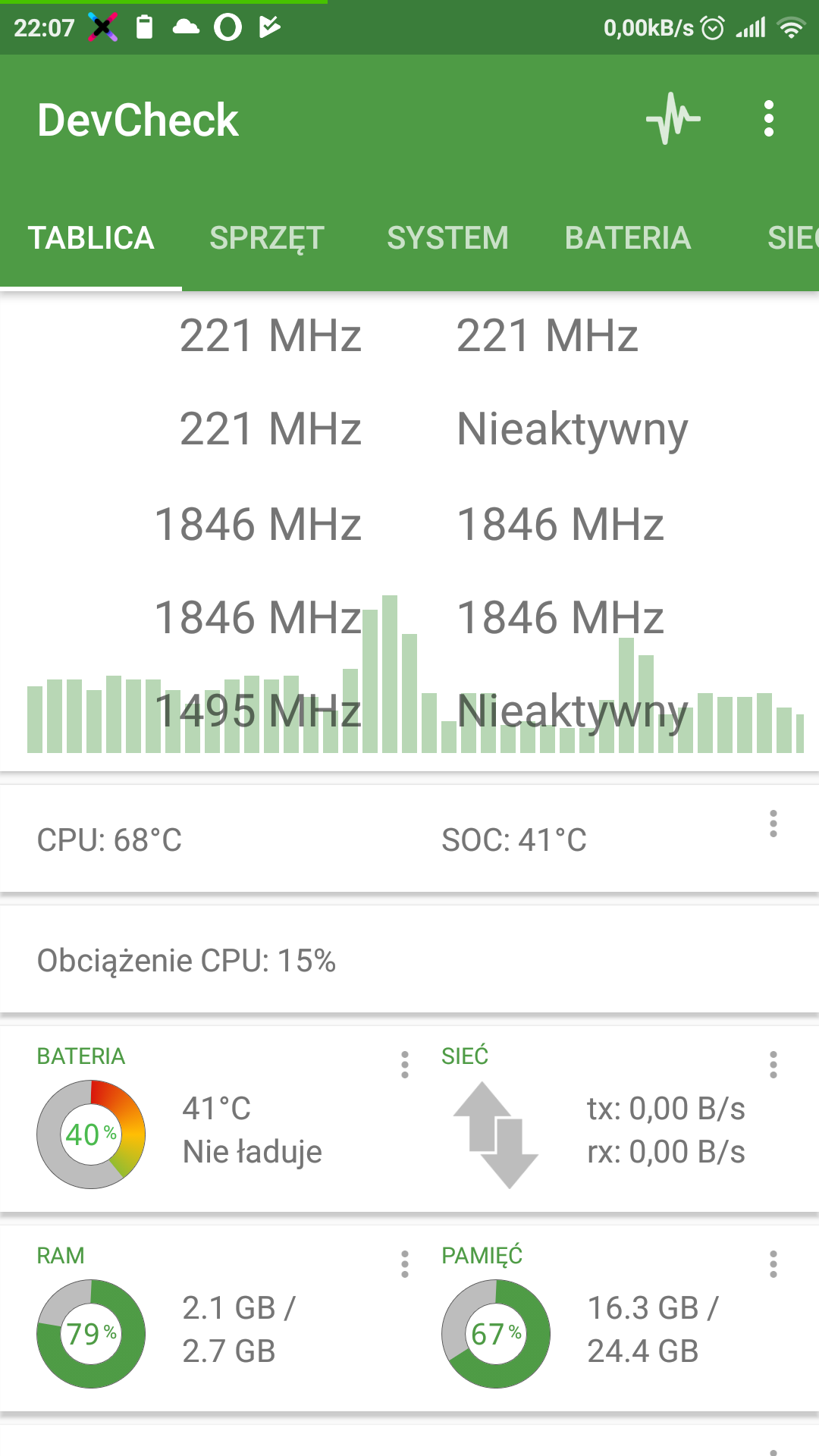This screenshot has height=1456, width=819.
Task: Open the CPU frequencies graph card
Action: click(x=409, y=531)
